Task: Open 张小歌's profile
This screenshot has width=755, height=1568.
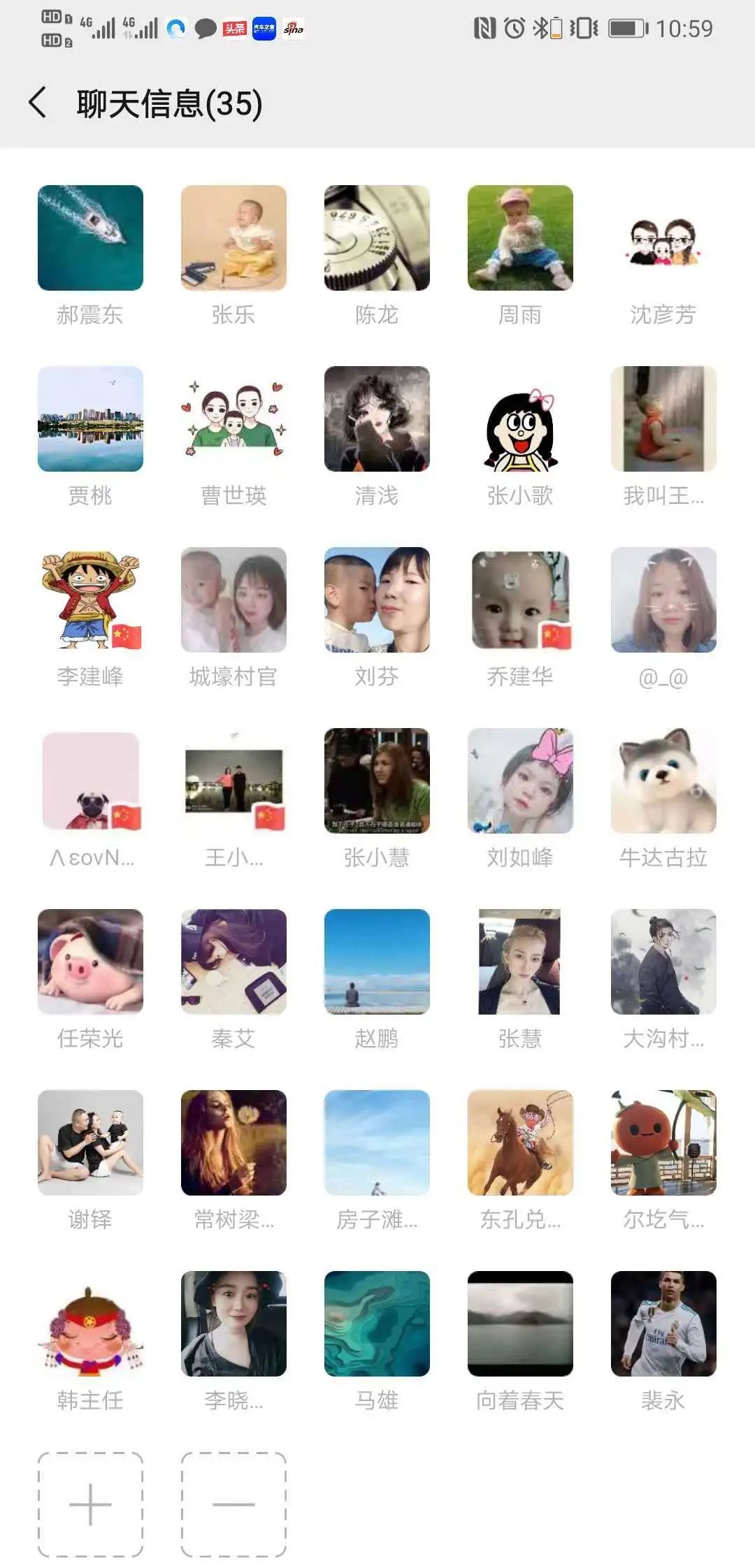Action: coord(520,419)
